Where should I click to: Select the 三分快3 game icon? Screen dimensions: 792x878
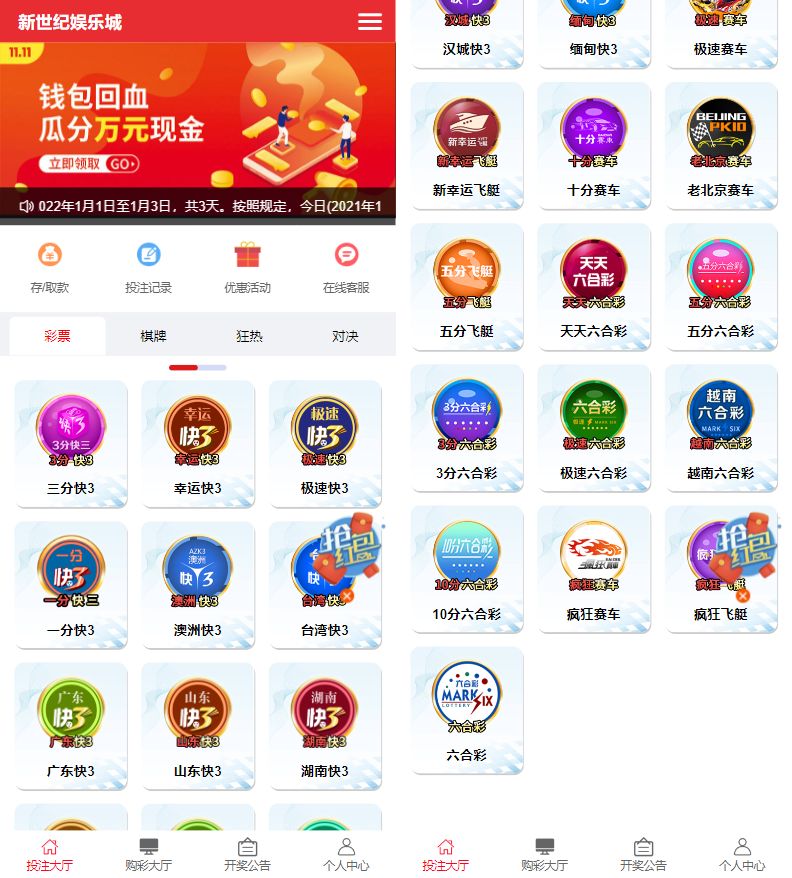[x=71, y=427]
